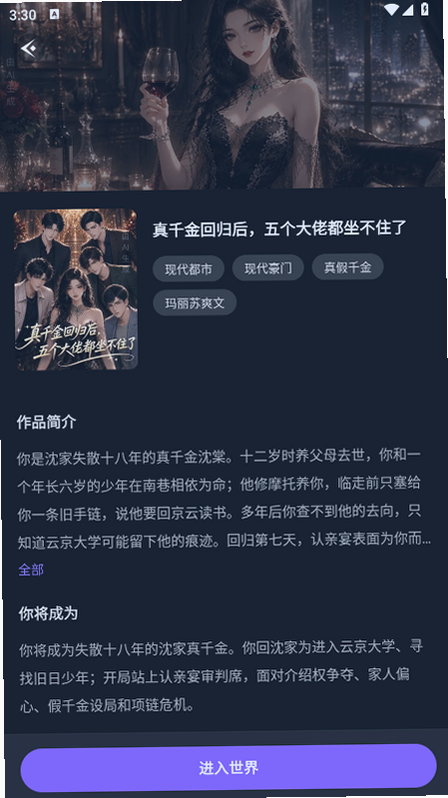Open the 玛丽苏爽文 tag

point(194,303)
